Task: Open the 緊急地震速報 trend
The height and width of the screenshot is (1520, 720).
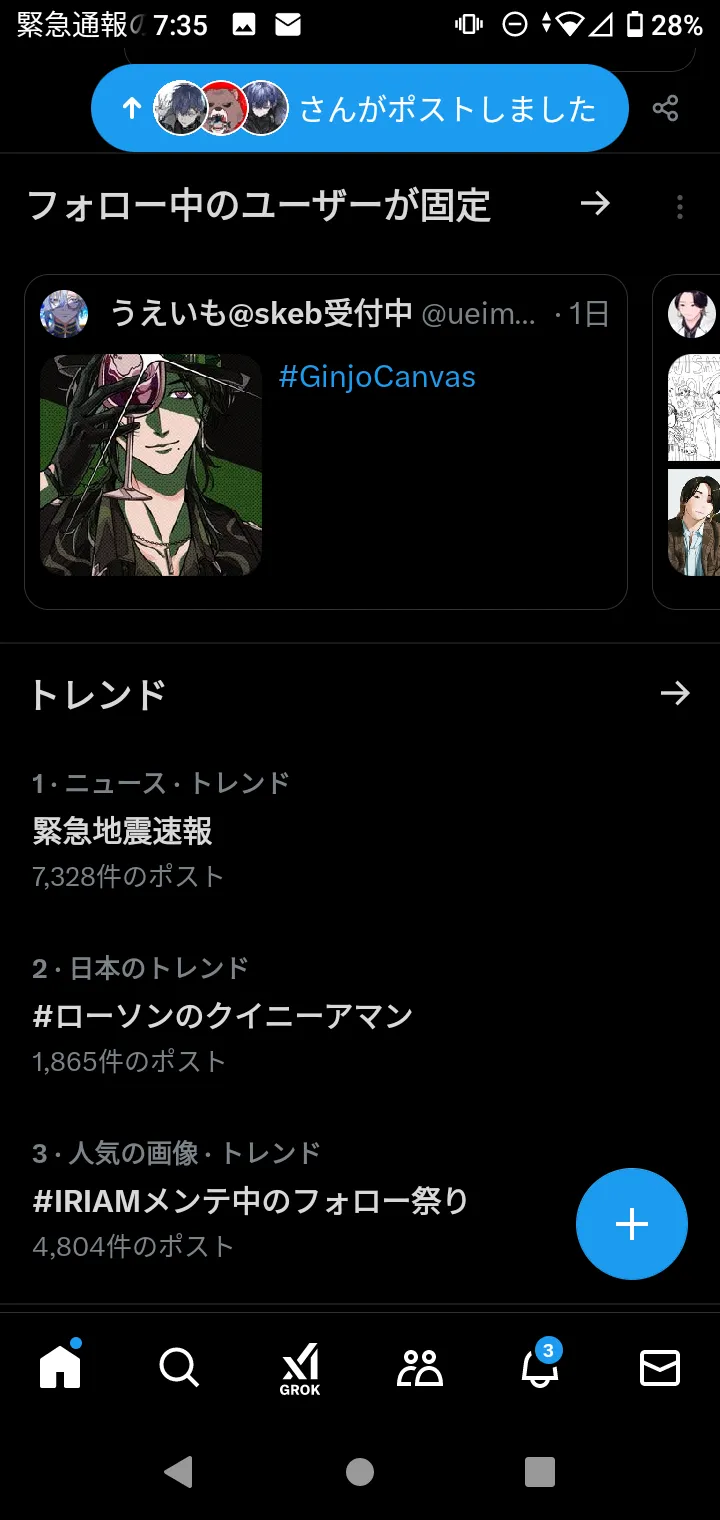Action: (x=360, y=831)
